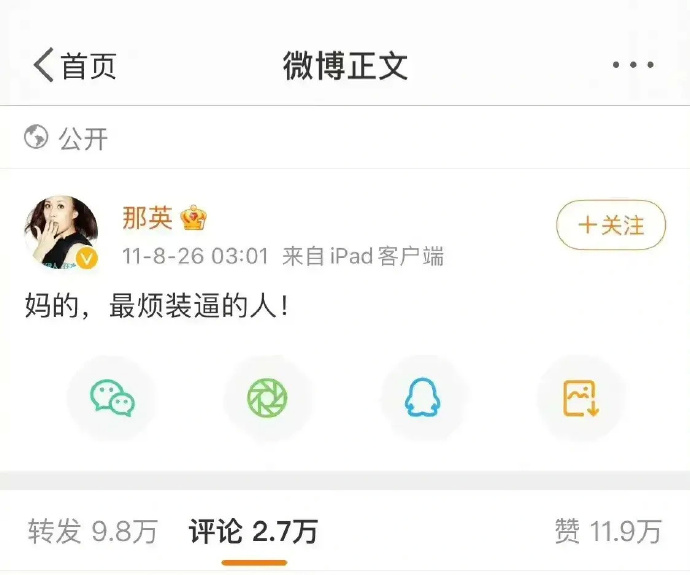Select the 评论 2.7万 tab
Viewport: 690px width, 575px height.
[253, 532]
